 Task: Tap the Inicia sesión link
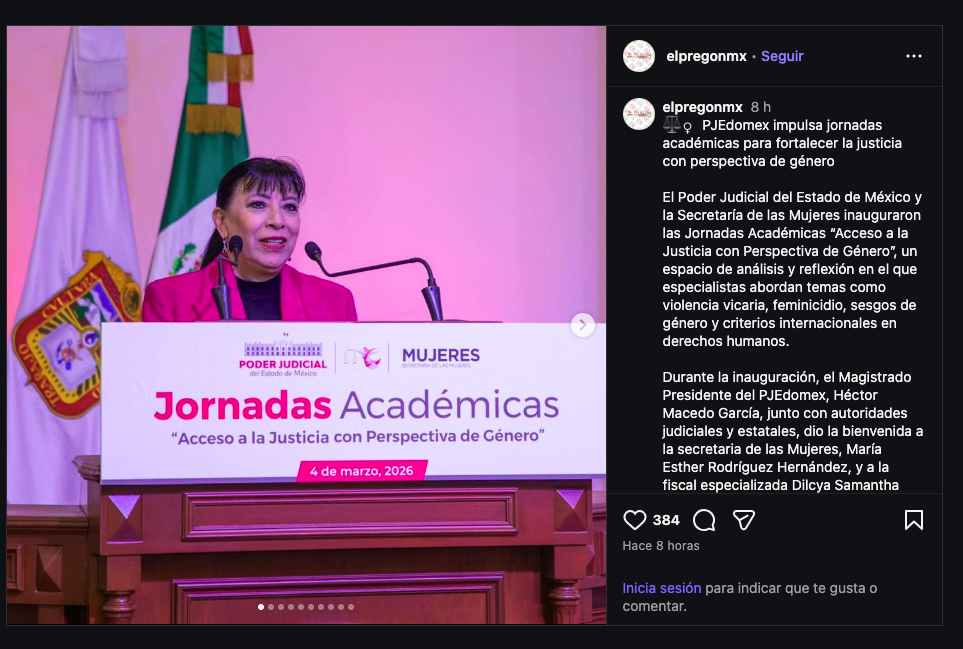(661, 588)
